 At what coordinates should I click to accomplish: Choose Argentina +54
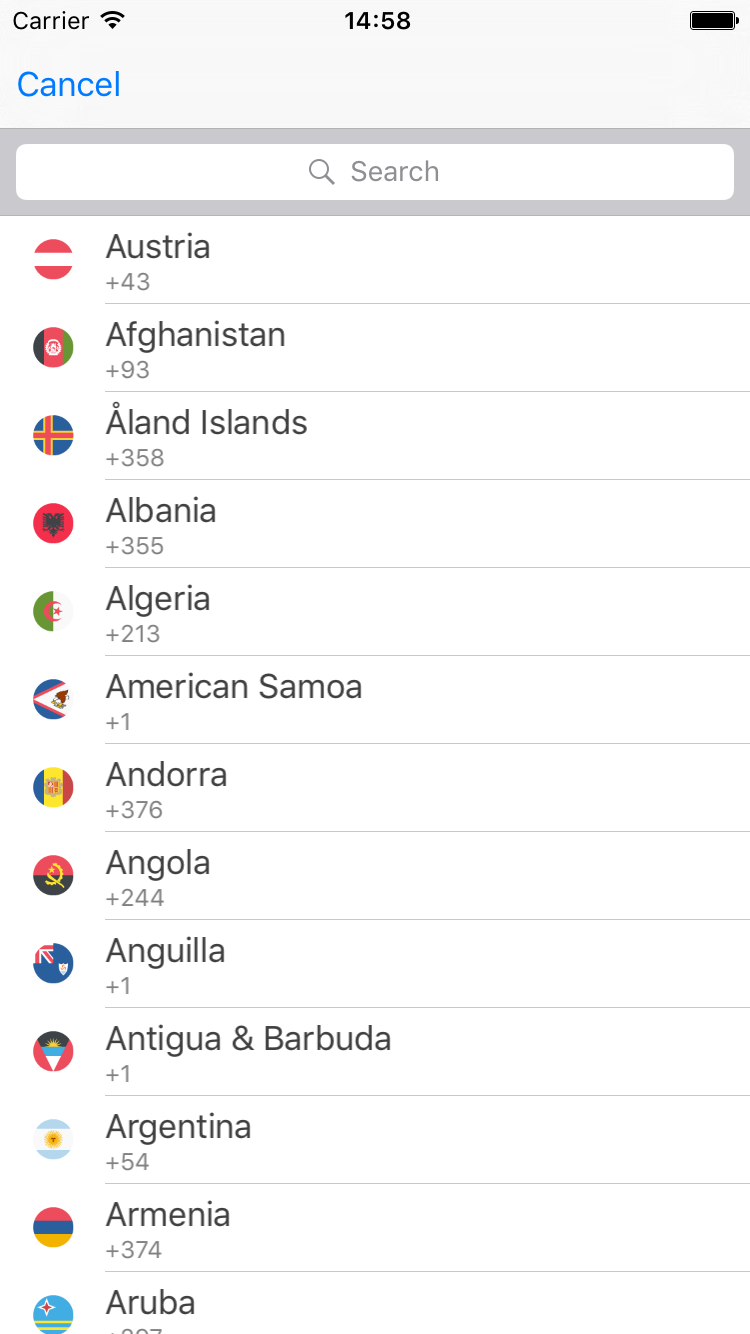(x=375, y=1140)
